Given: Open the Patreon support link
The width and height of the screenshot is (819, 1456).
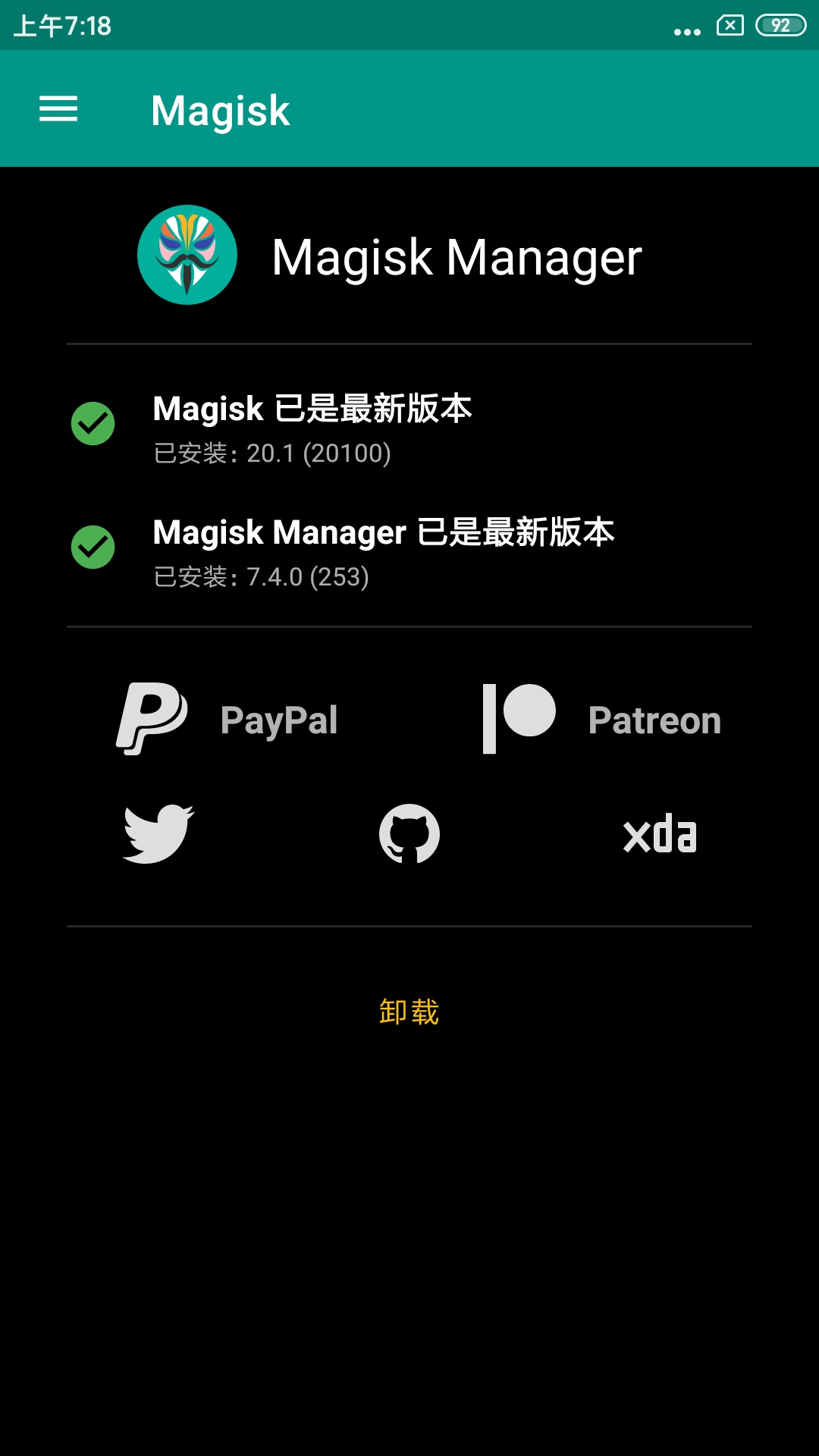Looking at the screenshot, I should click(601, 719).
